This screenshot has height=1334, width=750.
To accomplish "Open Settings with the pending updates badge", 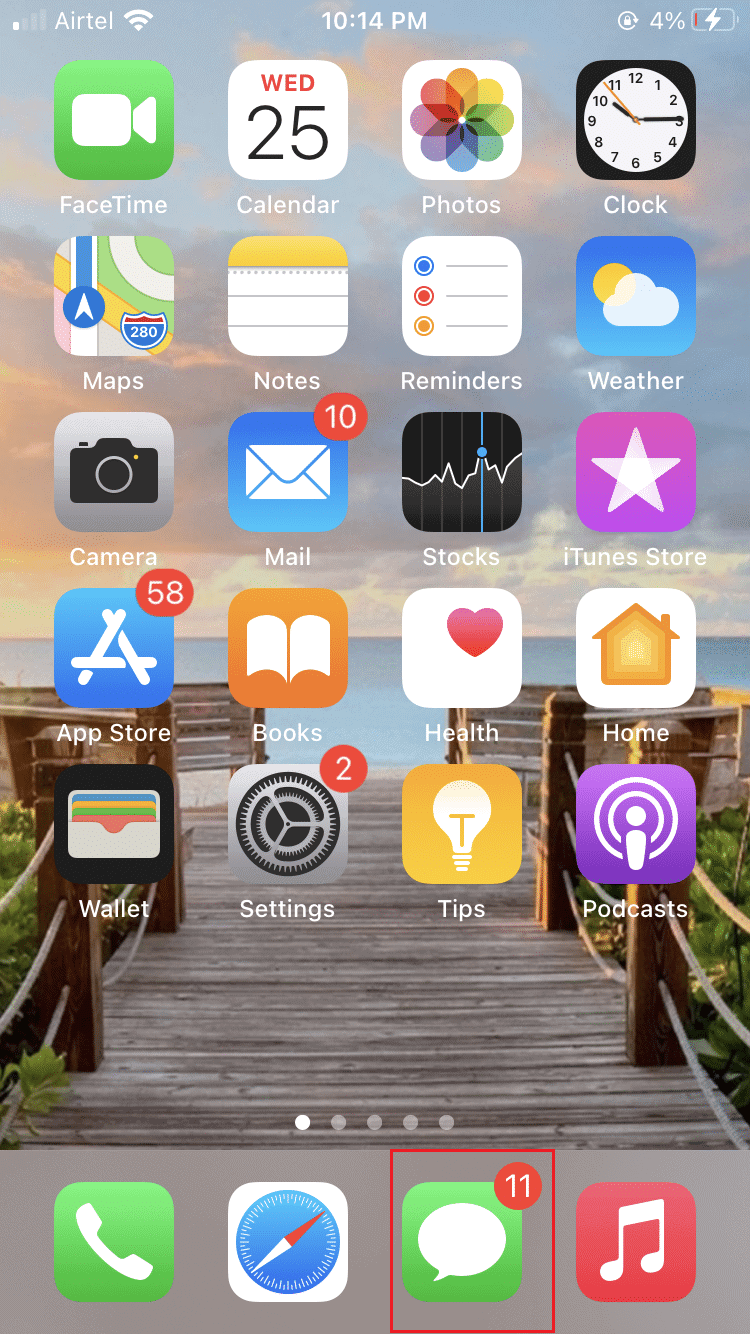I will pyautogui.click(x=287, y=824).
